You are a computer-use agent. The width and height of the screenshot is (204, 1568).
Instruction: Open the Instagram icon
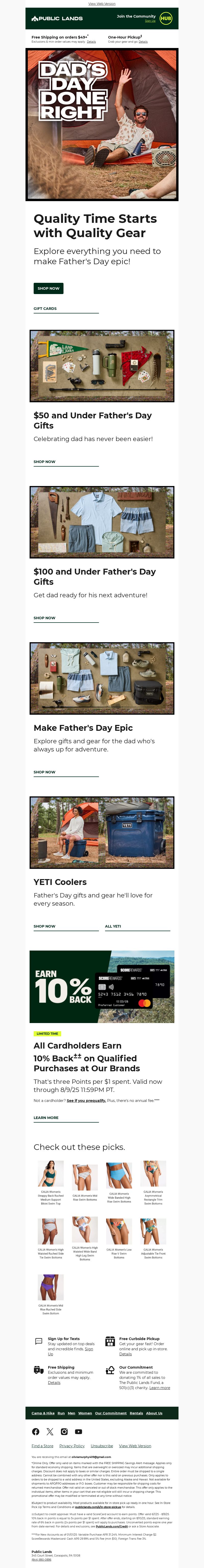pos(64,1432)
